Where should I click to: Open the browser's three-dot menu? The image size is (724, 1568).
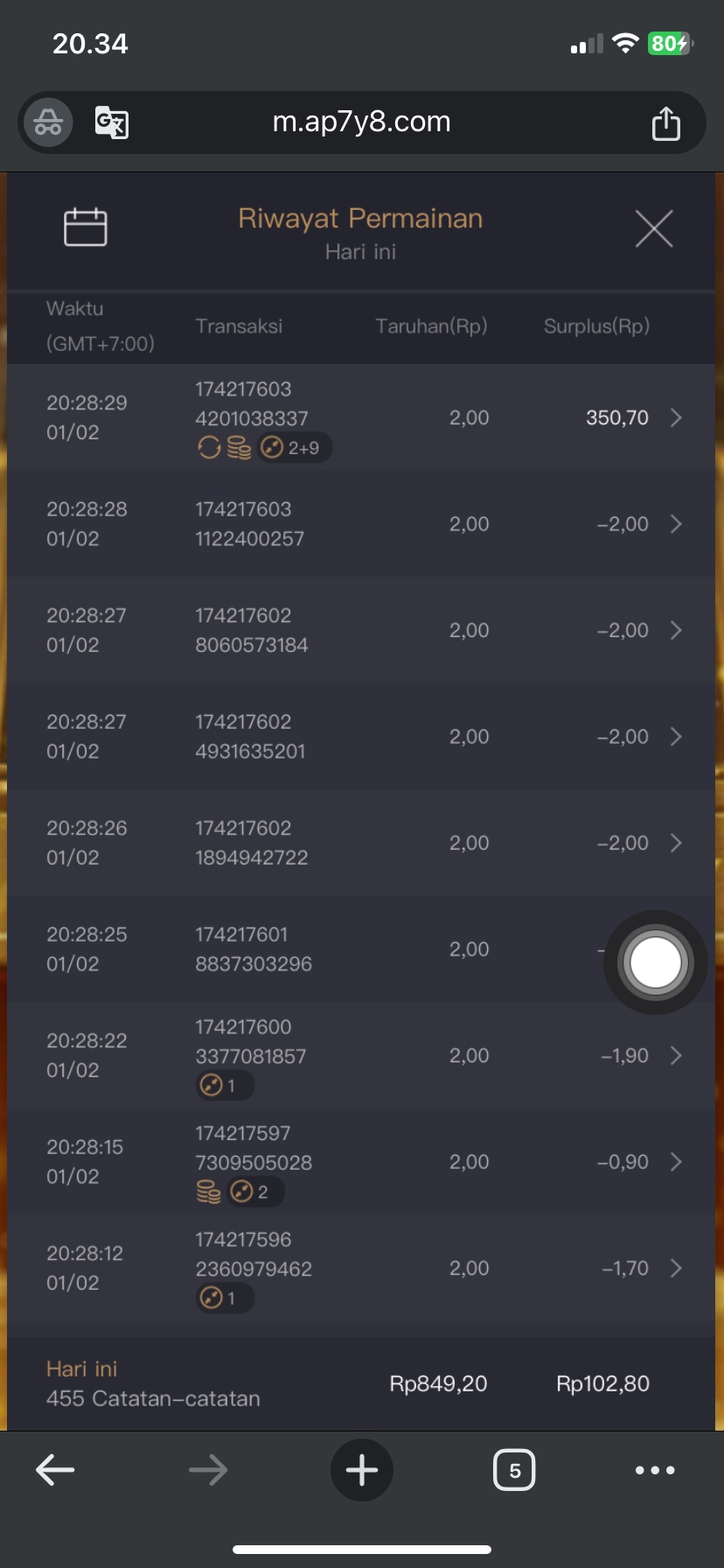coord(655,1470)
